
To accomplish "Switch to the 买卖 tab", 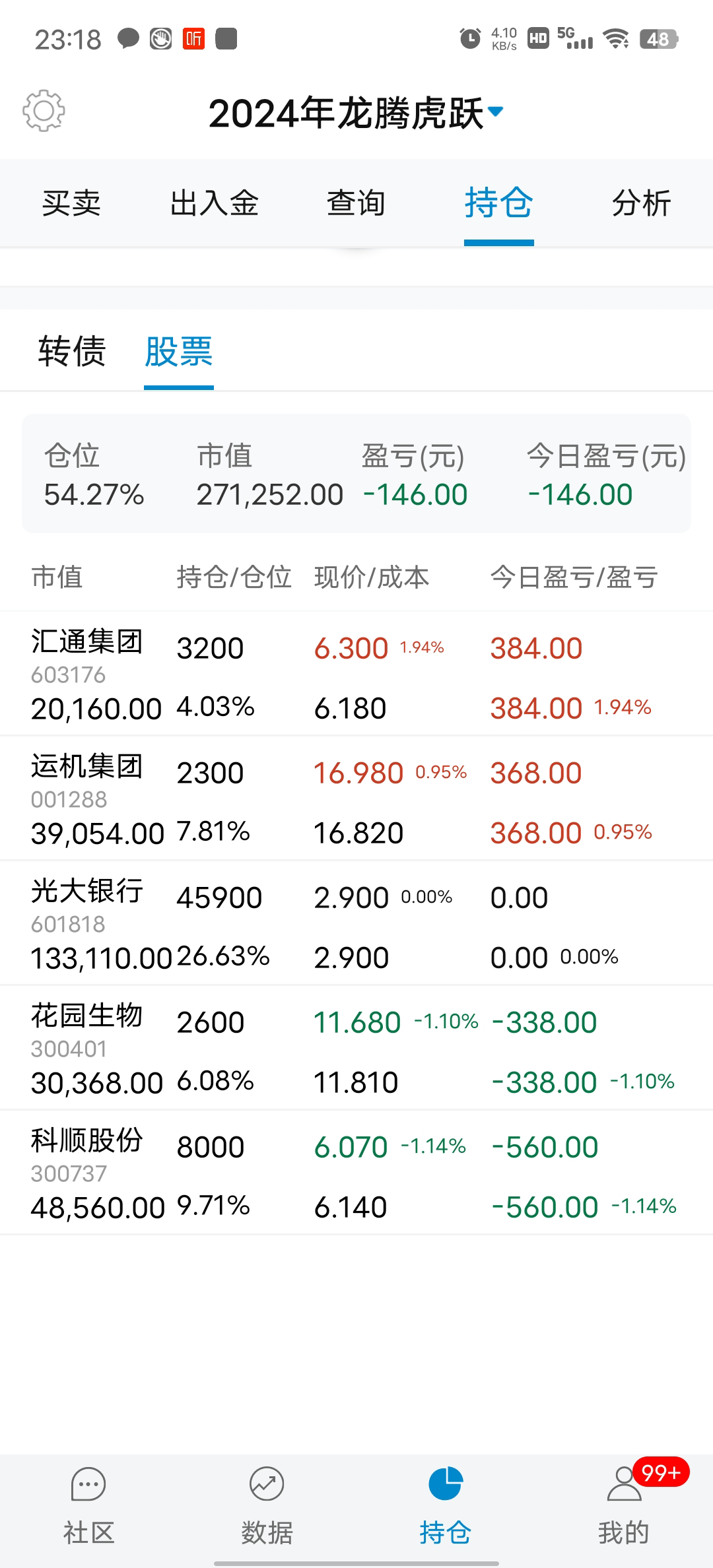I will [71, 203].
